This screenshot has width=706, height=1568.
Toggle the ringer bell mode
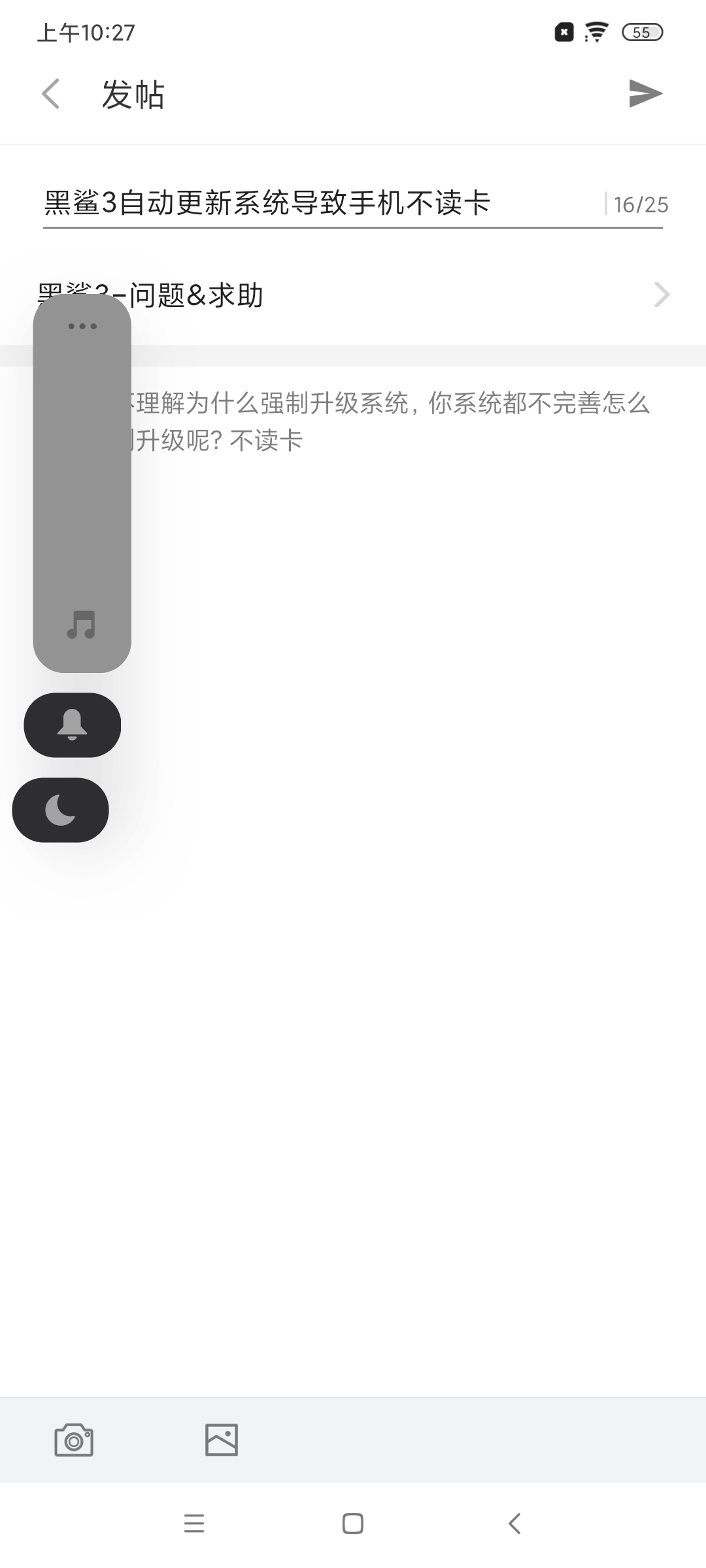(73, 725)
